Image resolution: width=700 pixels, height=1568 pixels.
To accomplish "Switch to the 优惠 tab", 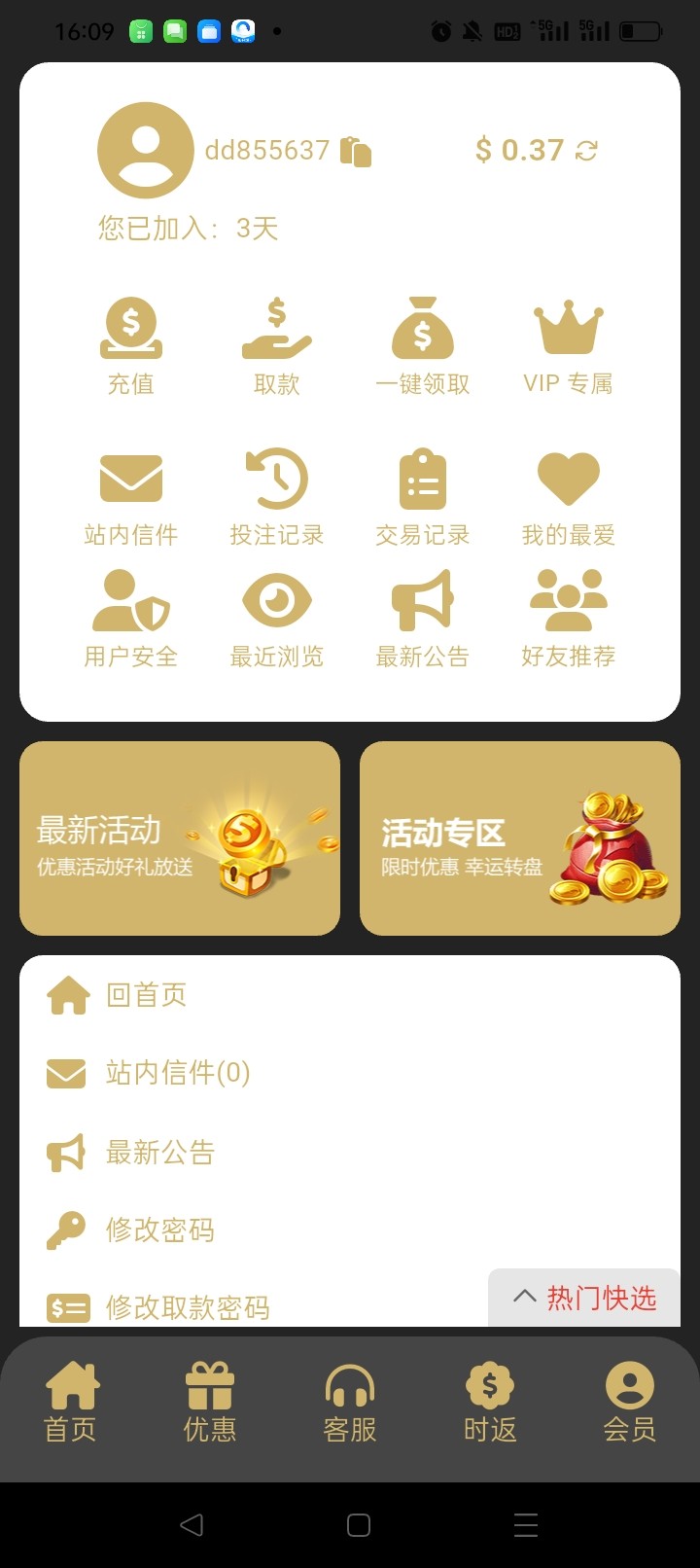I will click(210, 1402).
